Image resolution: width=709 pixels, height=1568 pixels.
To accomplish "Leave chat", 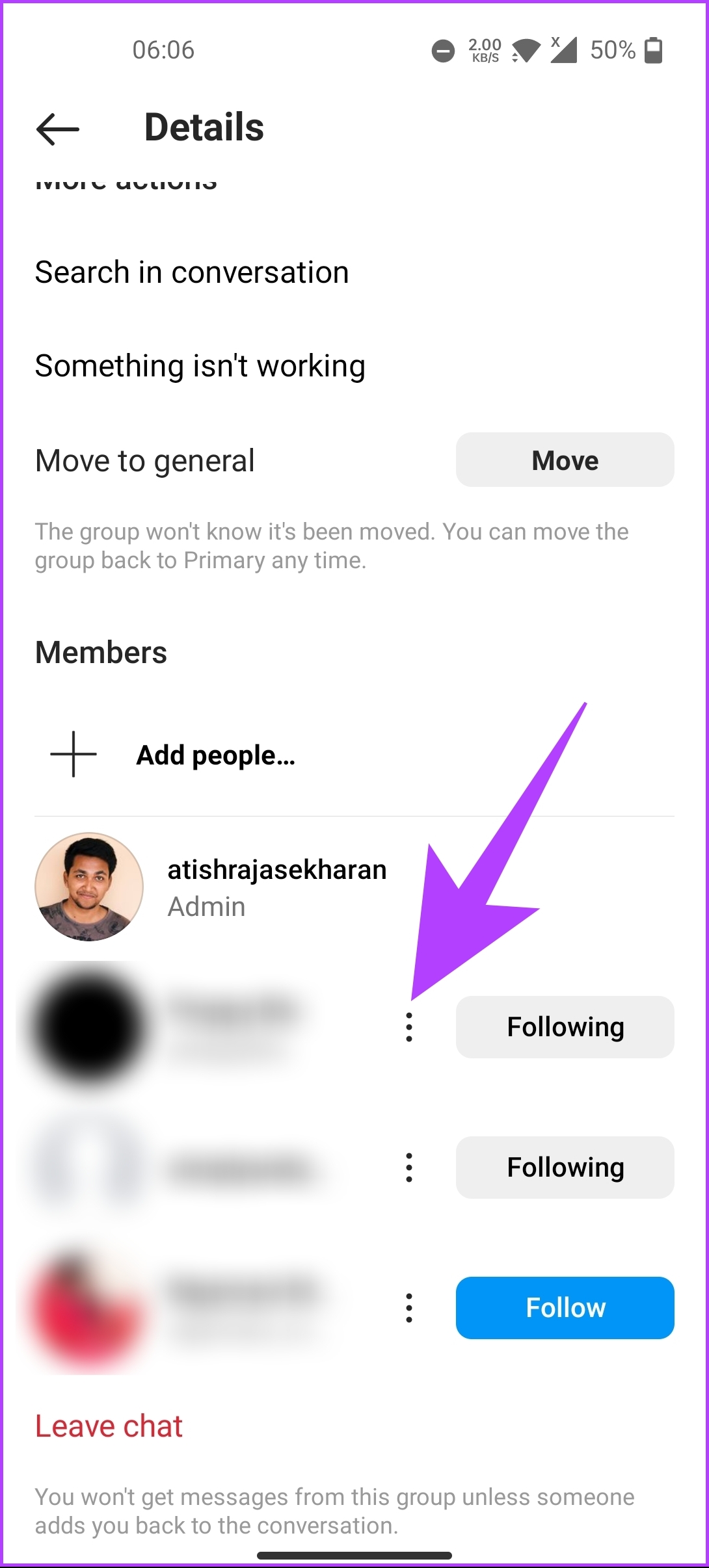I will click(x=109, y=1426).
